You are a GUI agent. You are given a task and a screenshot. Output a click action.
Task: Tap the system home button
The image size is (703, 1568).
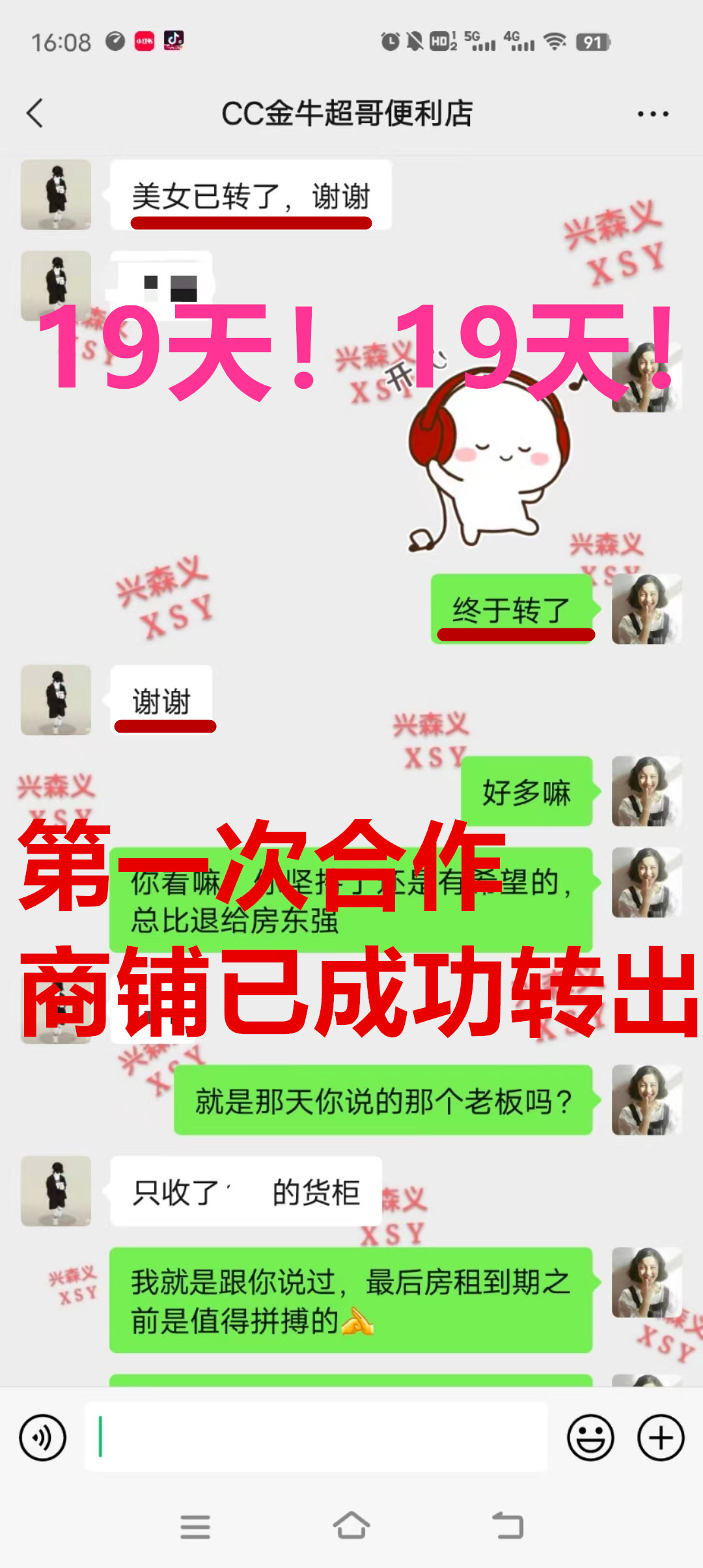click(351, 1526)
